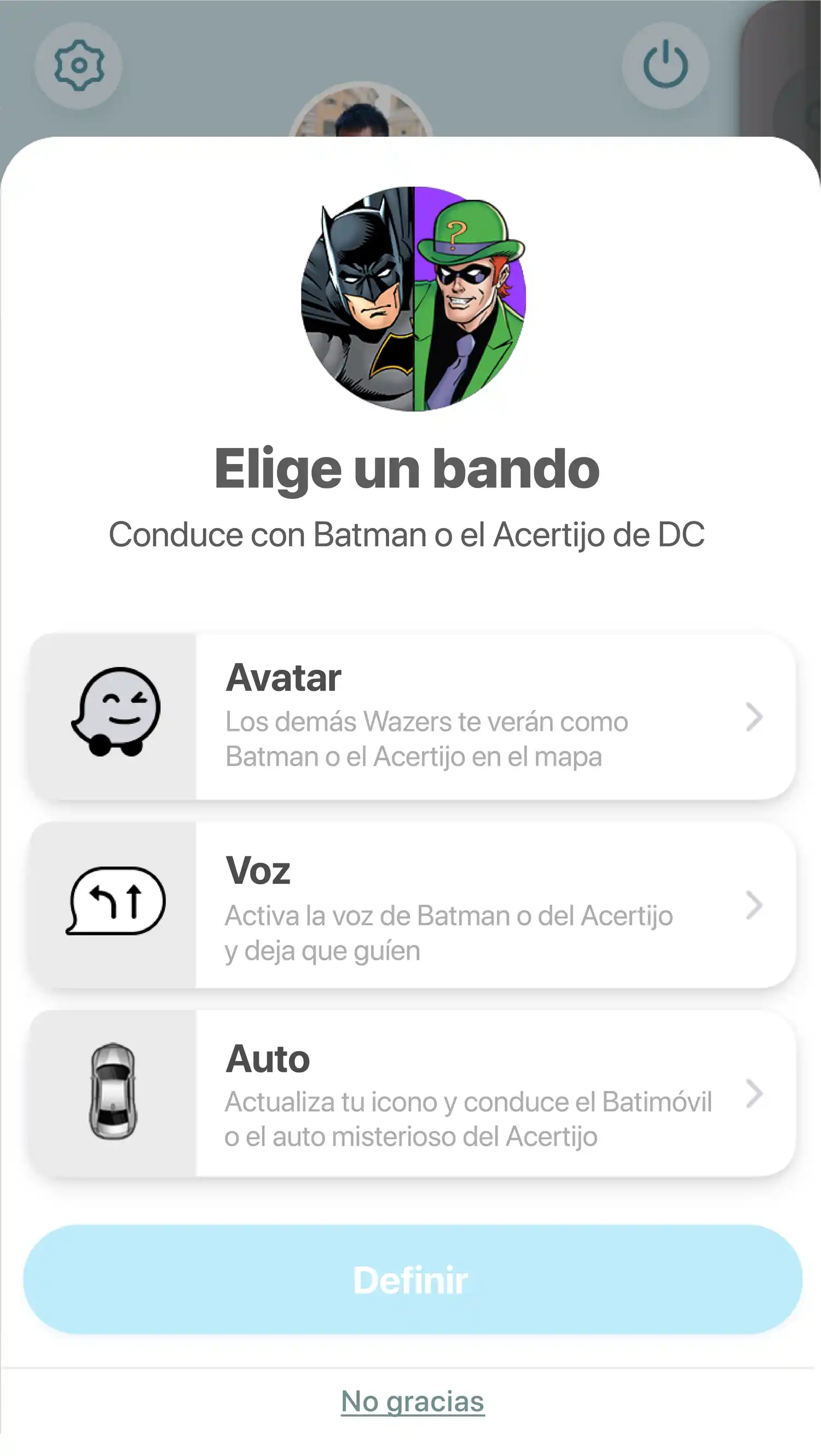
Task: Select the car icon for Auto option
Action: (113, 1094)
